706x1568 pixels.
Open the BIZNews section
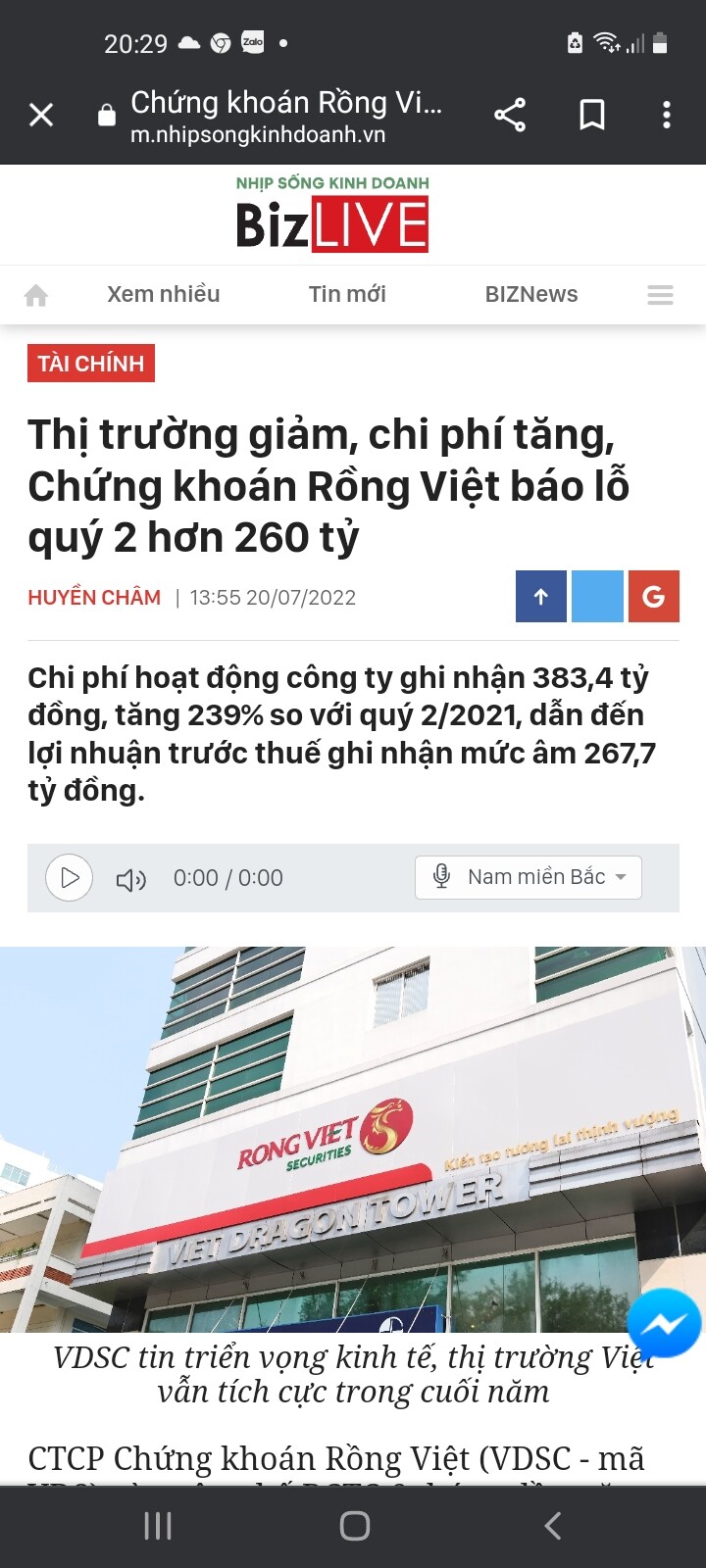pyautogui.click(x=530, y=294)
